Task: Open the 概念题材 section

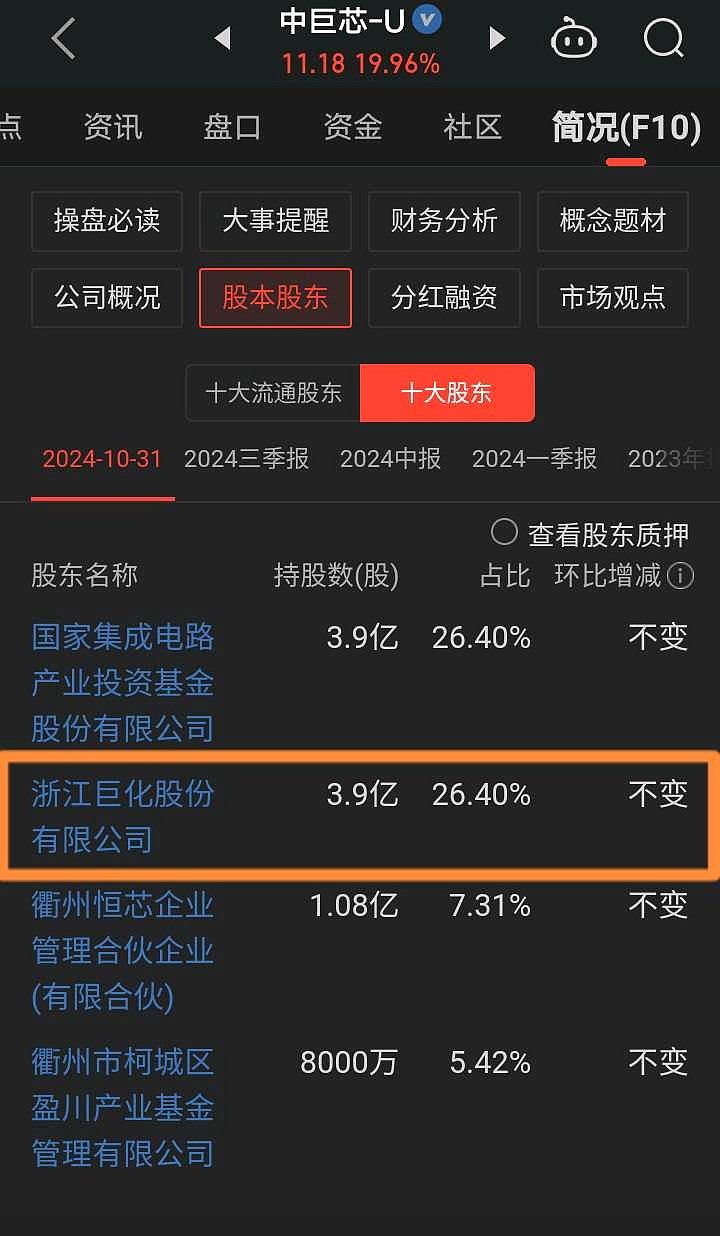Action: (x=613, y=221)
